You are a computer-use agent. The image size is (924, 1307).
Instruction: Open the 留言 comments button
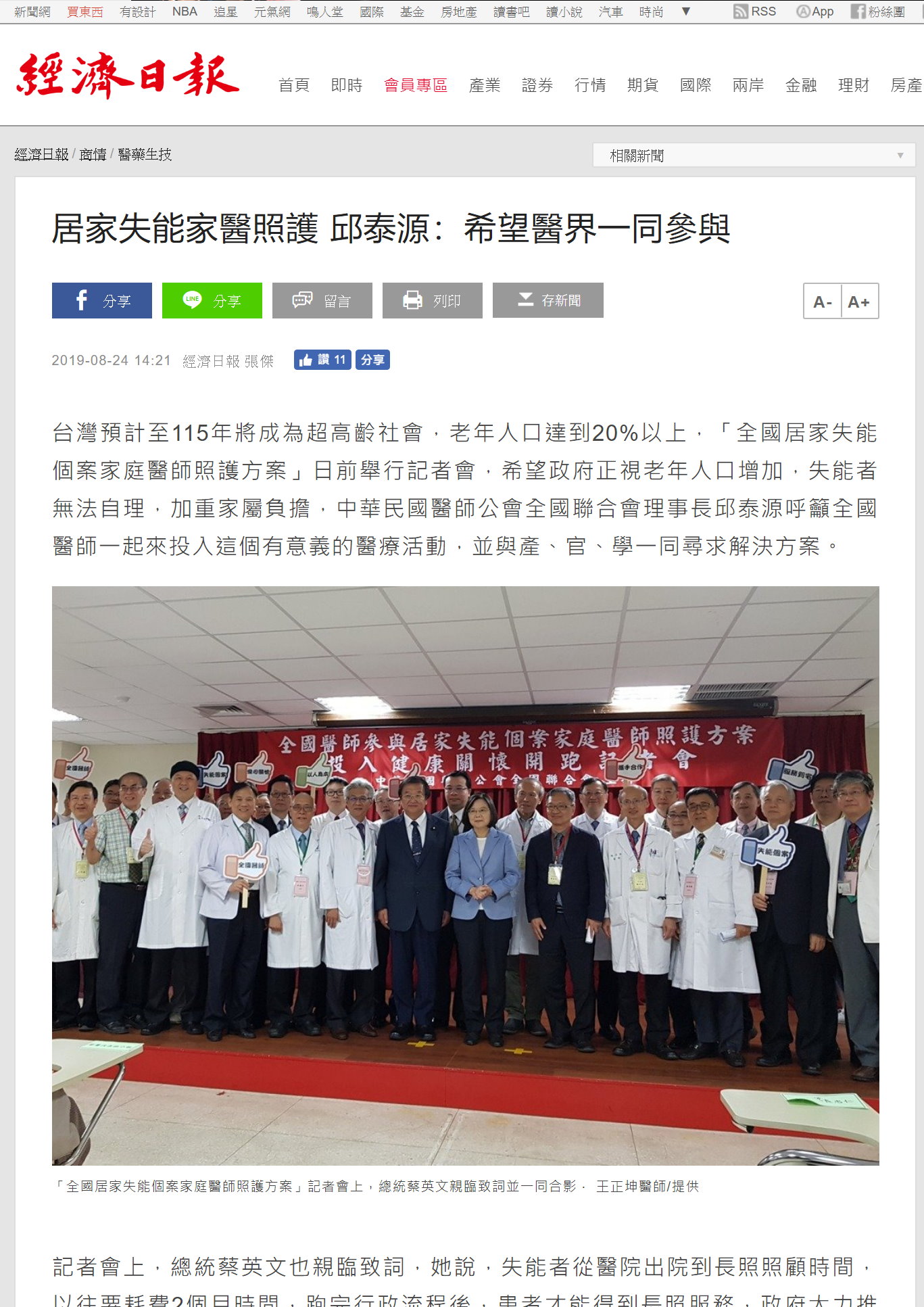coord(322,300)
